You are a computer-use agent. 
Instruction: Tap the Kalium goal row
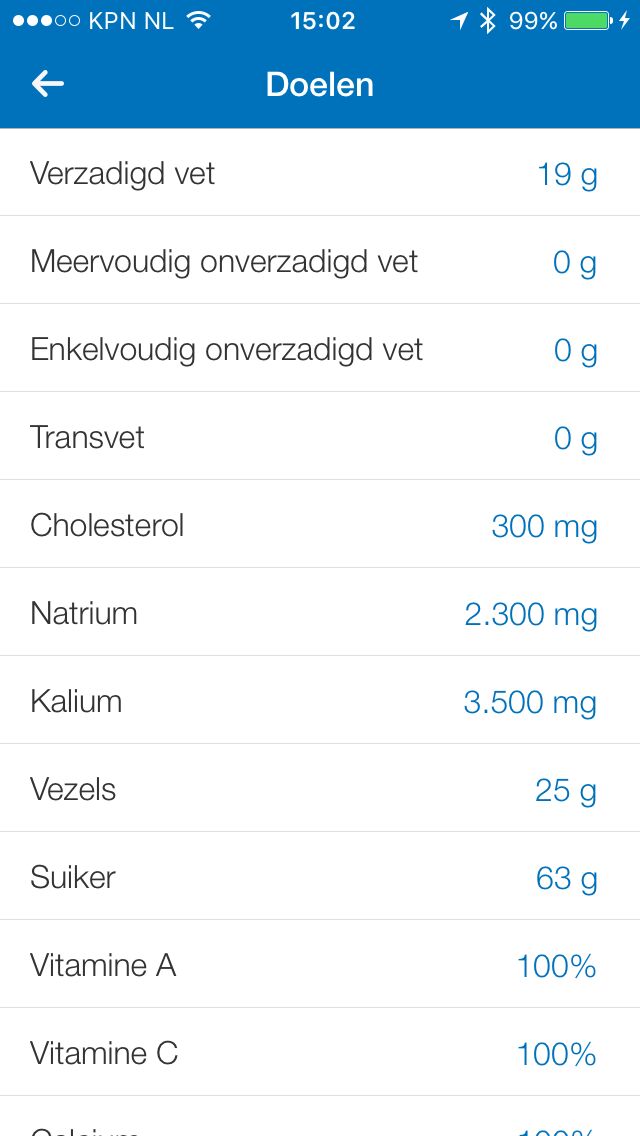[320, 702]
